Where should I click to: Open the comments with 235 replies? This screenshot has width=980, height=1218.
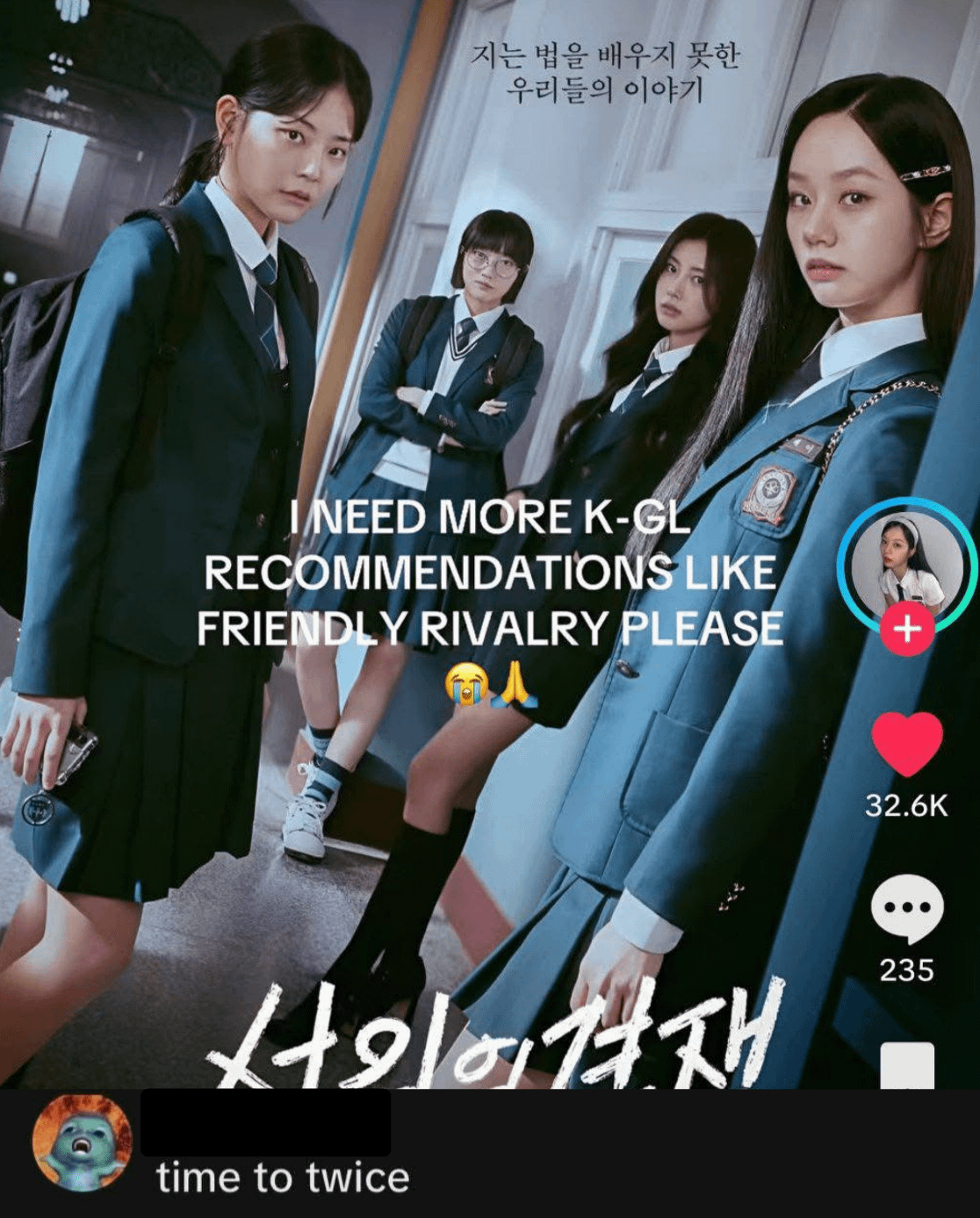[x=907, y=909]
